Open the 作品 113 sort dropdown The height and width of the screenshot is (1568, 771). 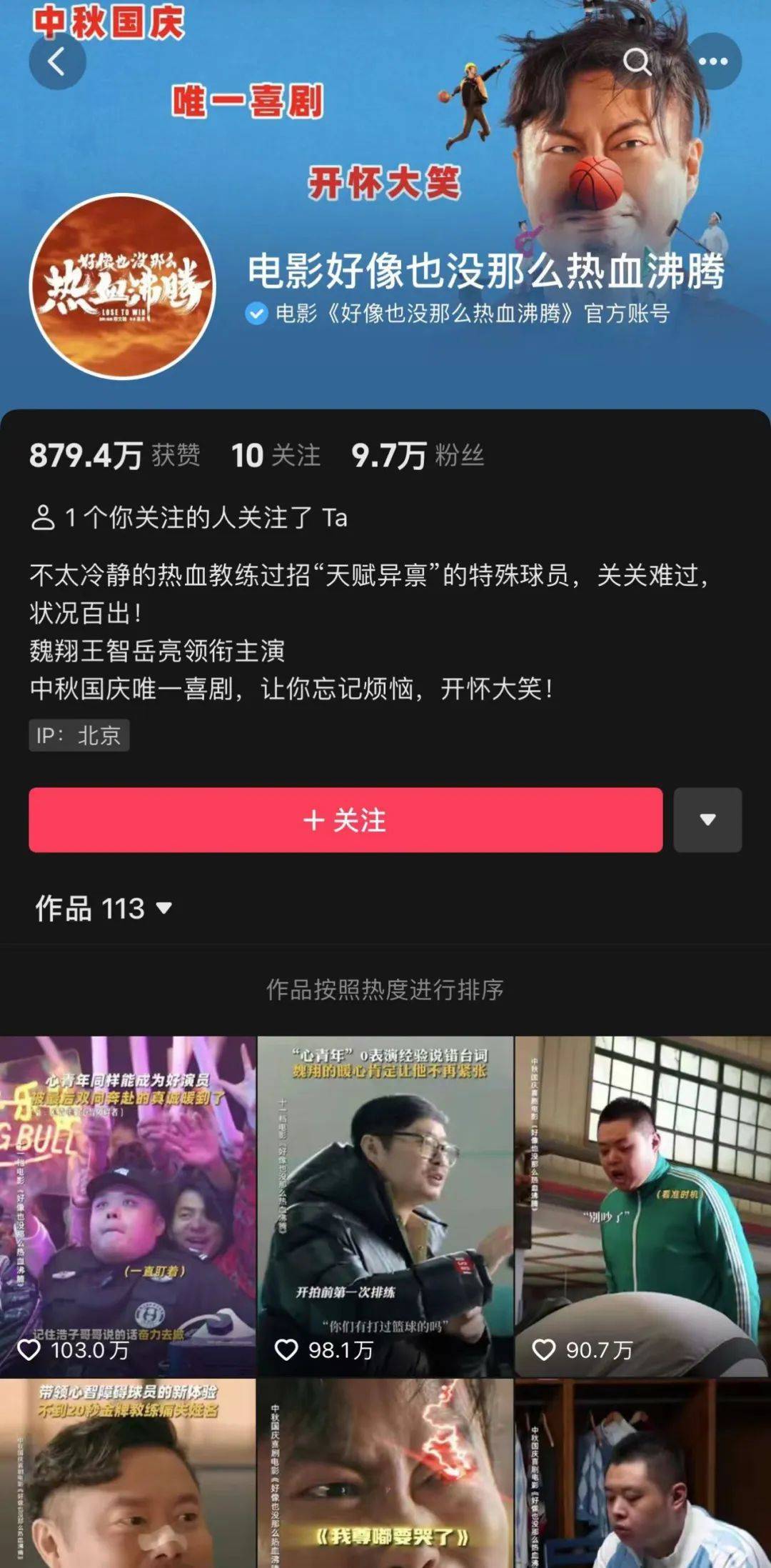(x=104, y=909)
